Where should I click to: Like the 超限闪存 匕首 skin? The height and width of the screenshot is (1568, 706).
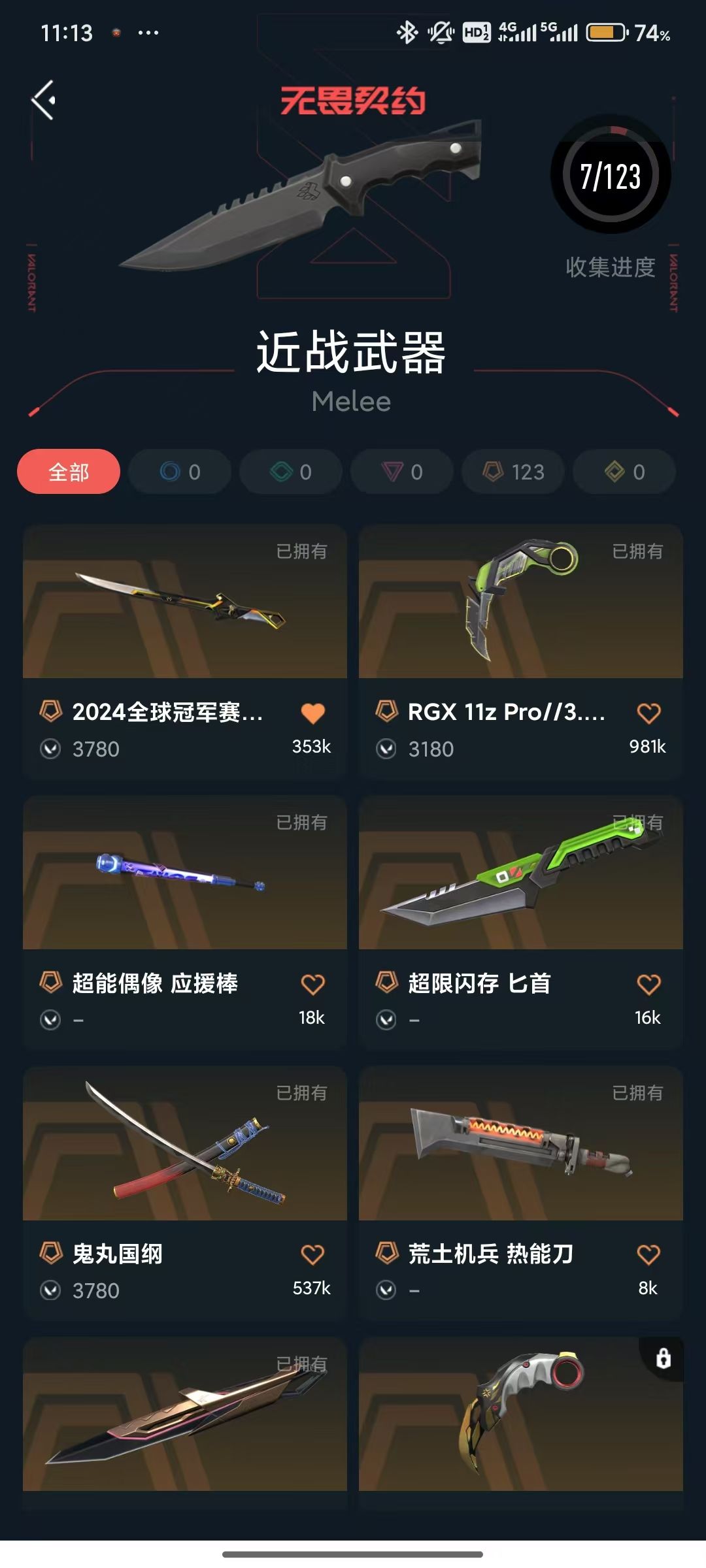pos(648,984)
